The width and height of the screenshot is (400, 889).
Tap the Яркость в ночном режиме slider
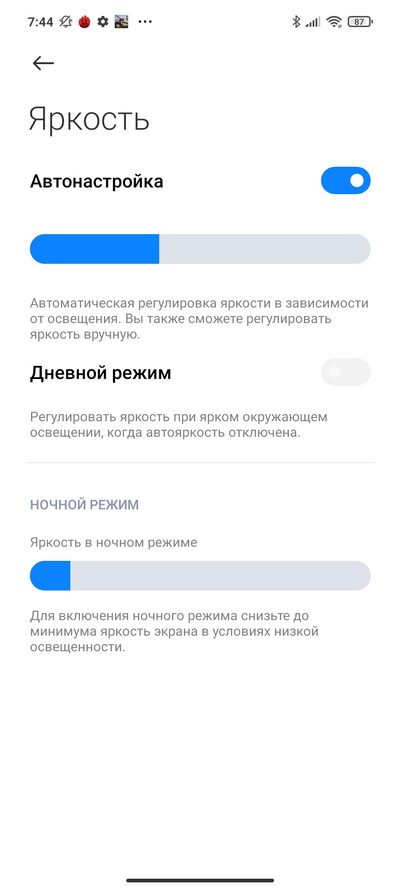coord(200,576)
